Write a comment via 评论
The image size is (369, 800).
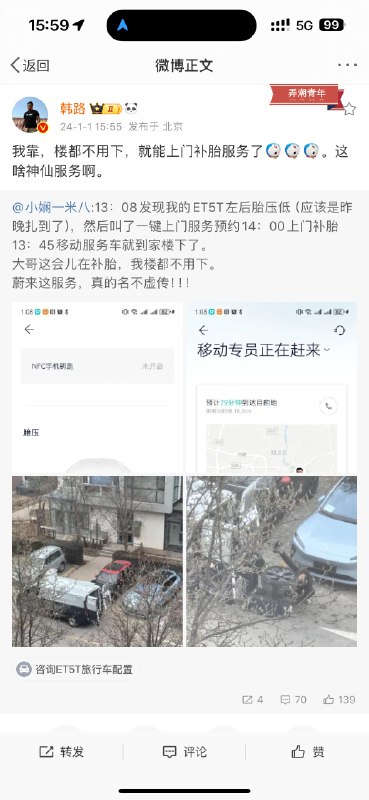(184, 752)
